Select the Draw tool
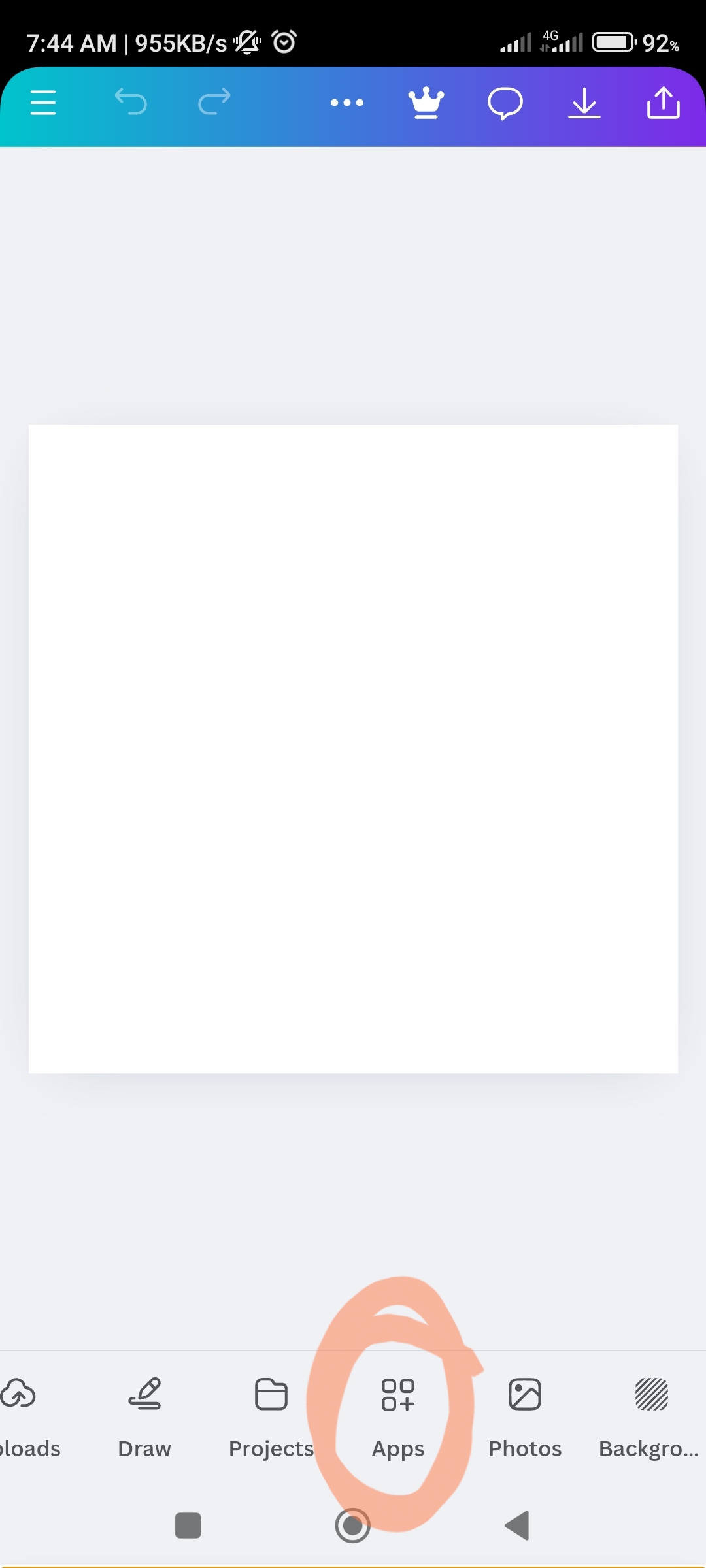Screen dimensions: 706x1568 (144, 1413)
